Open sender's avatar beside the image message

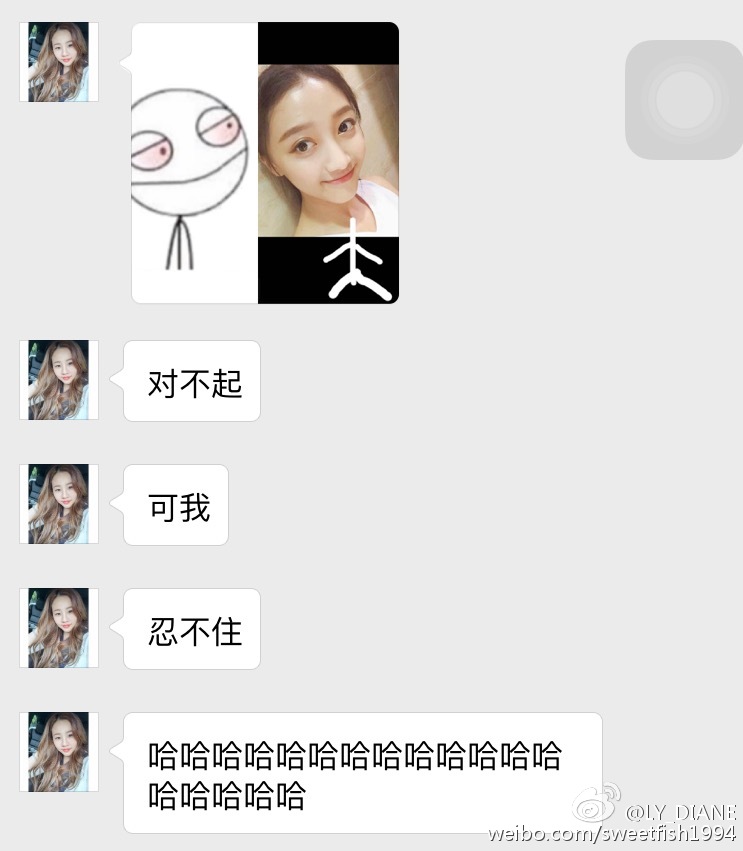point(59,62)
